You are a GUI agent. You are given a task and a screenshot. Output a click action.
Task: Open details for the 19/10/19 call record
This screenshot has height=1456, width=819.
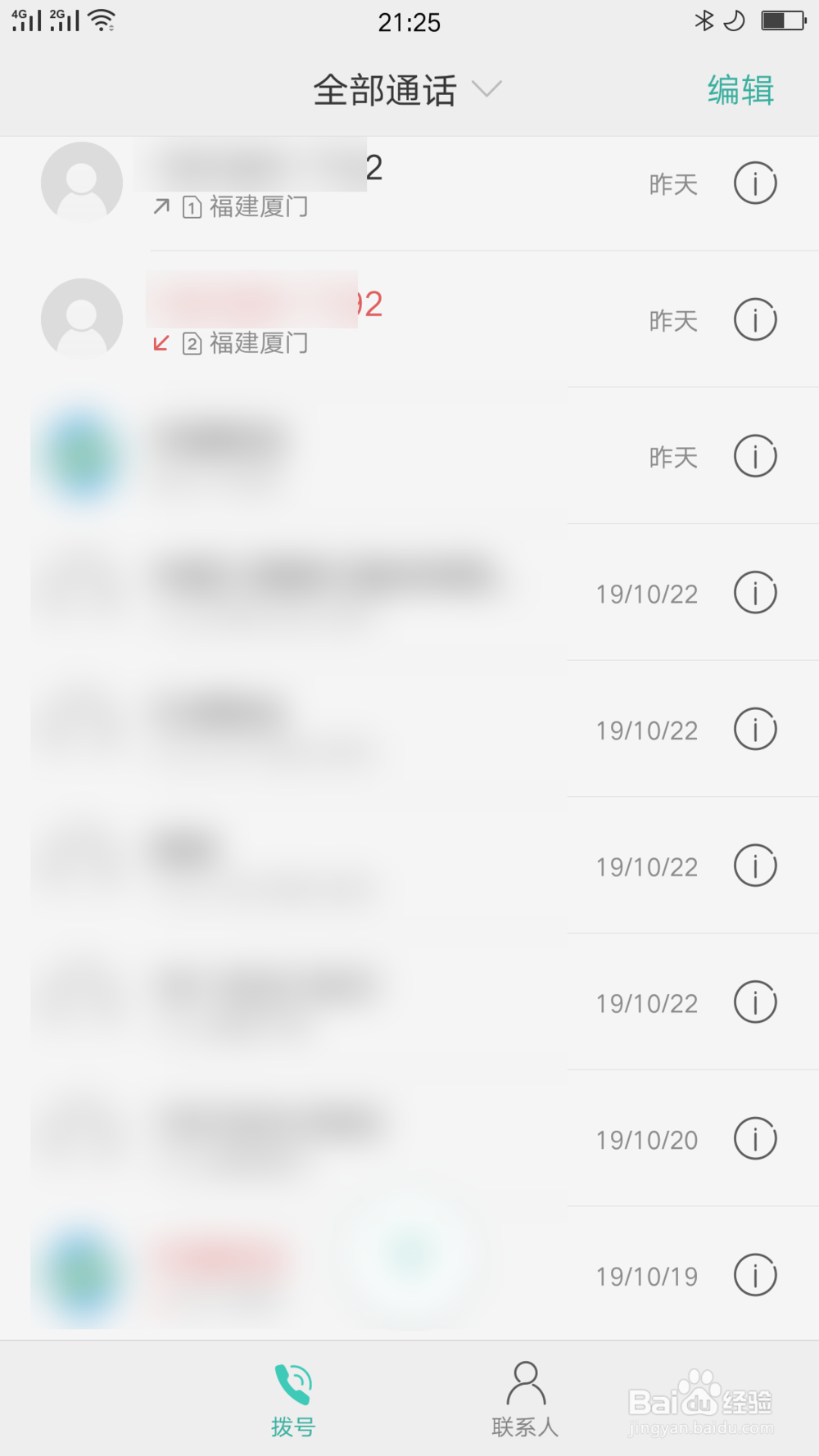click(x=754, y=1275)
